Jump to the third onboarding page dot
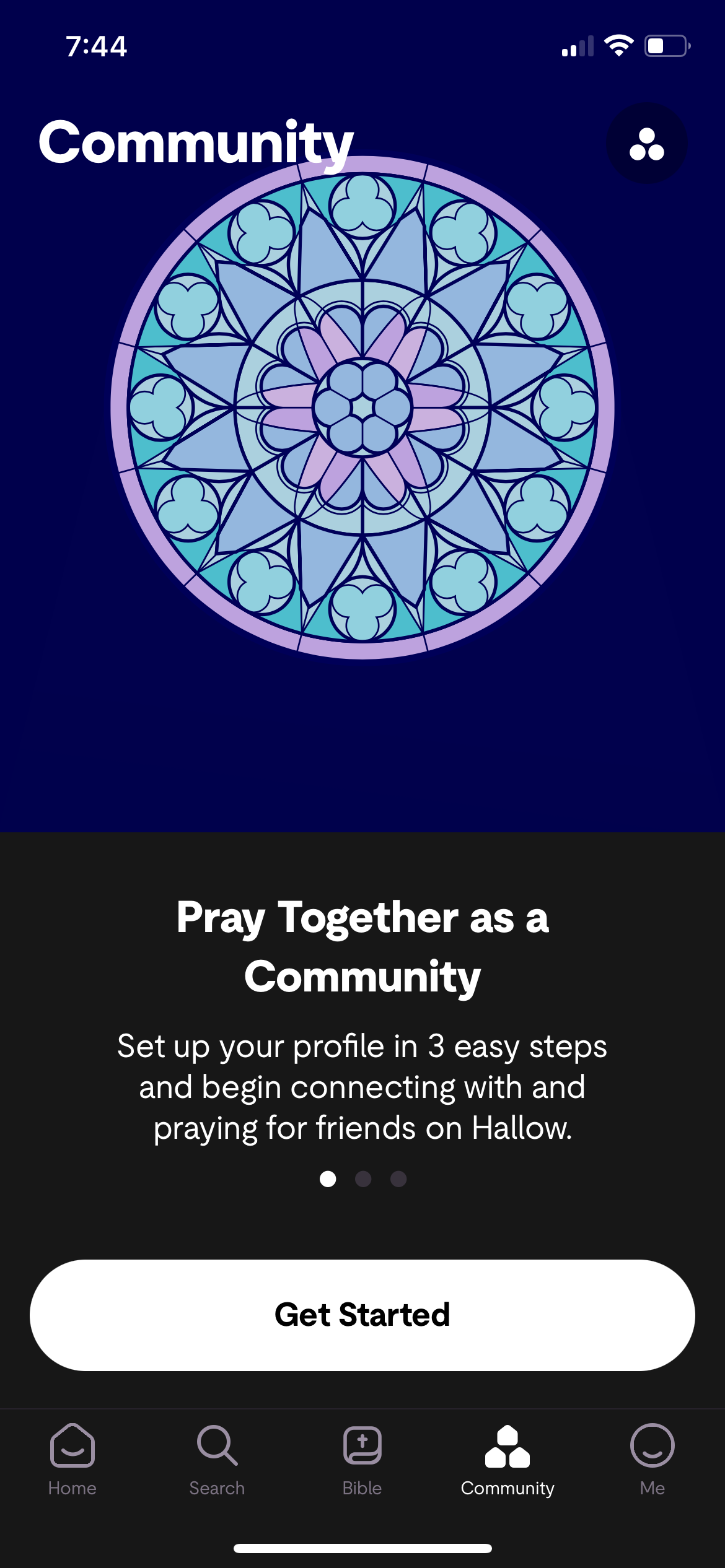725x1568 pixels. [x=398, y=1179]
